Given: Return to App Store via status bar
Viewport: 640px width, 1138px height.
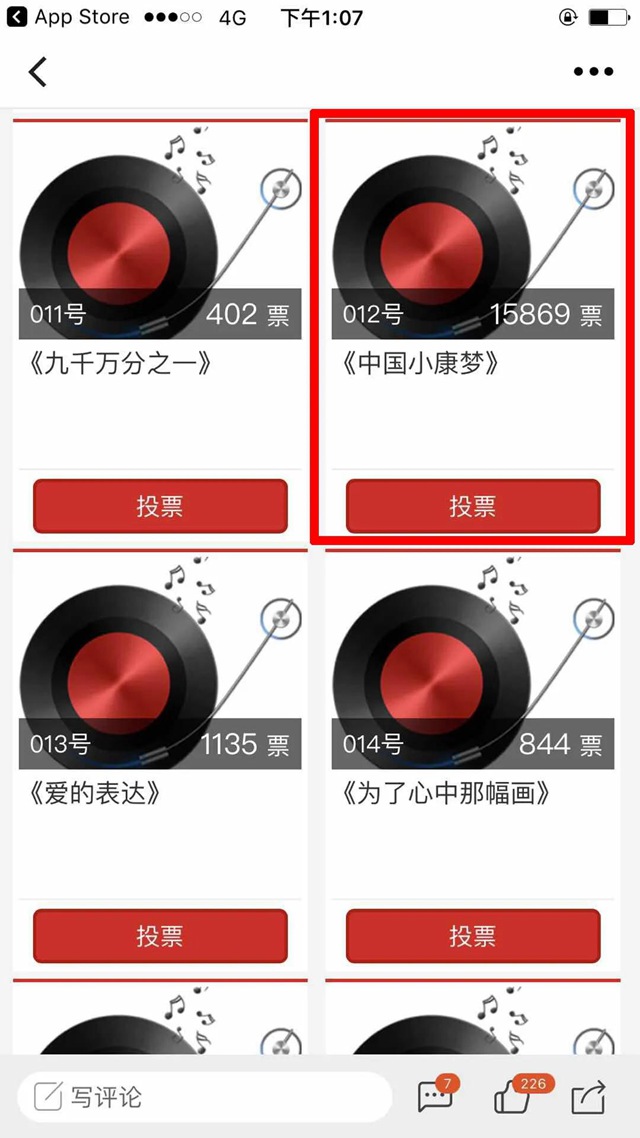Looking at the screenshot, I should click(68, 17).
